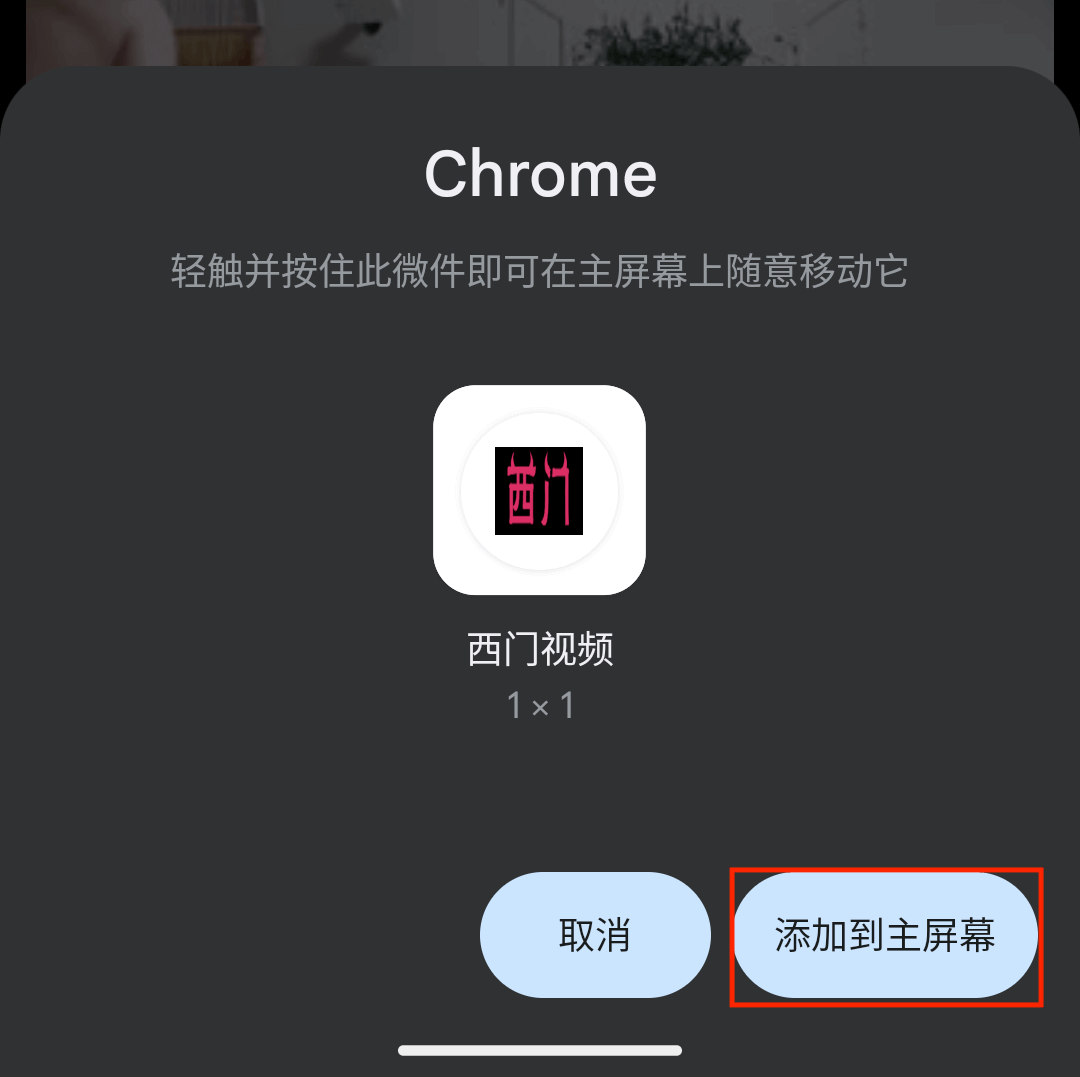Tap 添加到主屏幕 to add shortcut
This screenshot has height=1077, width=1080.
885,936
